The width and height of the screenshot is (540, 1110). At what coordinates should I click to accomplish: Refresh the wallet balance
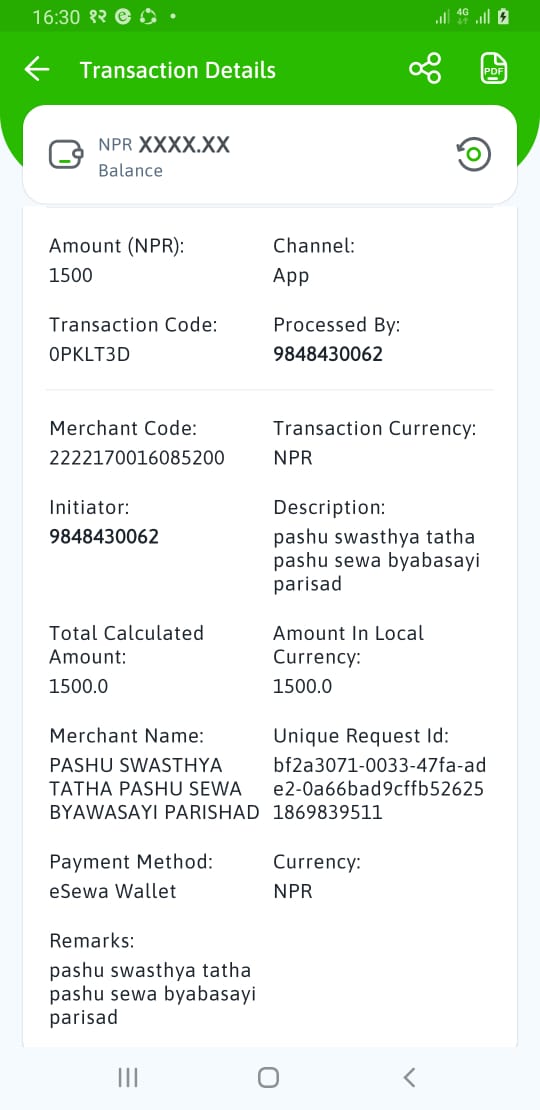click(473, 154)
